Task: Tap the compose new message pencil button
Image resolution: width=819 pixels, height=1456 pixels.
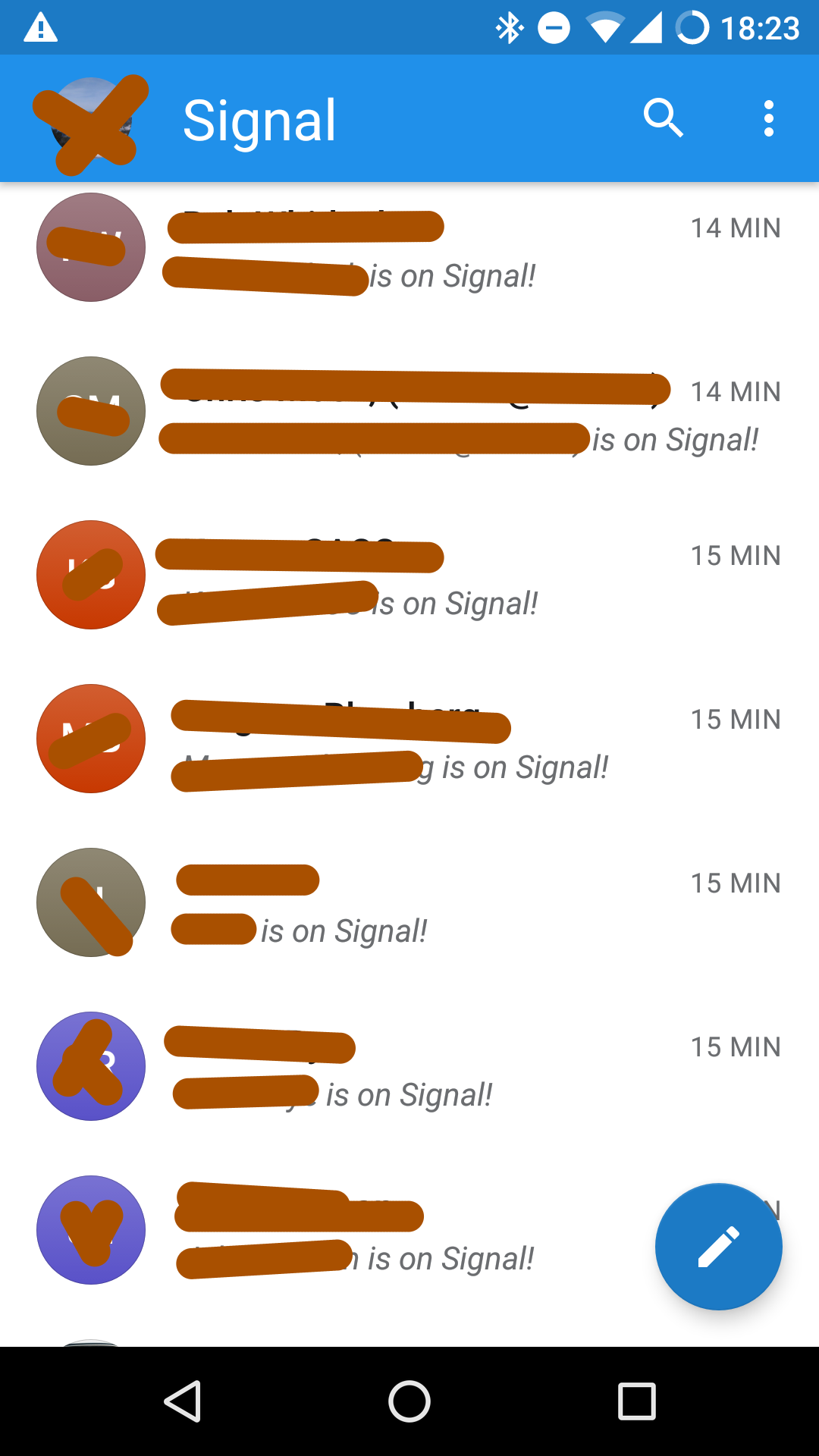Action: click(x=717, y=1248)
